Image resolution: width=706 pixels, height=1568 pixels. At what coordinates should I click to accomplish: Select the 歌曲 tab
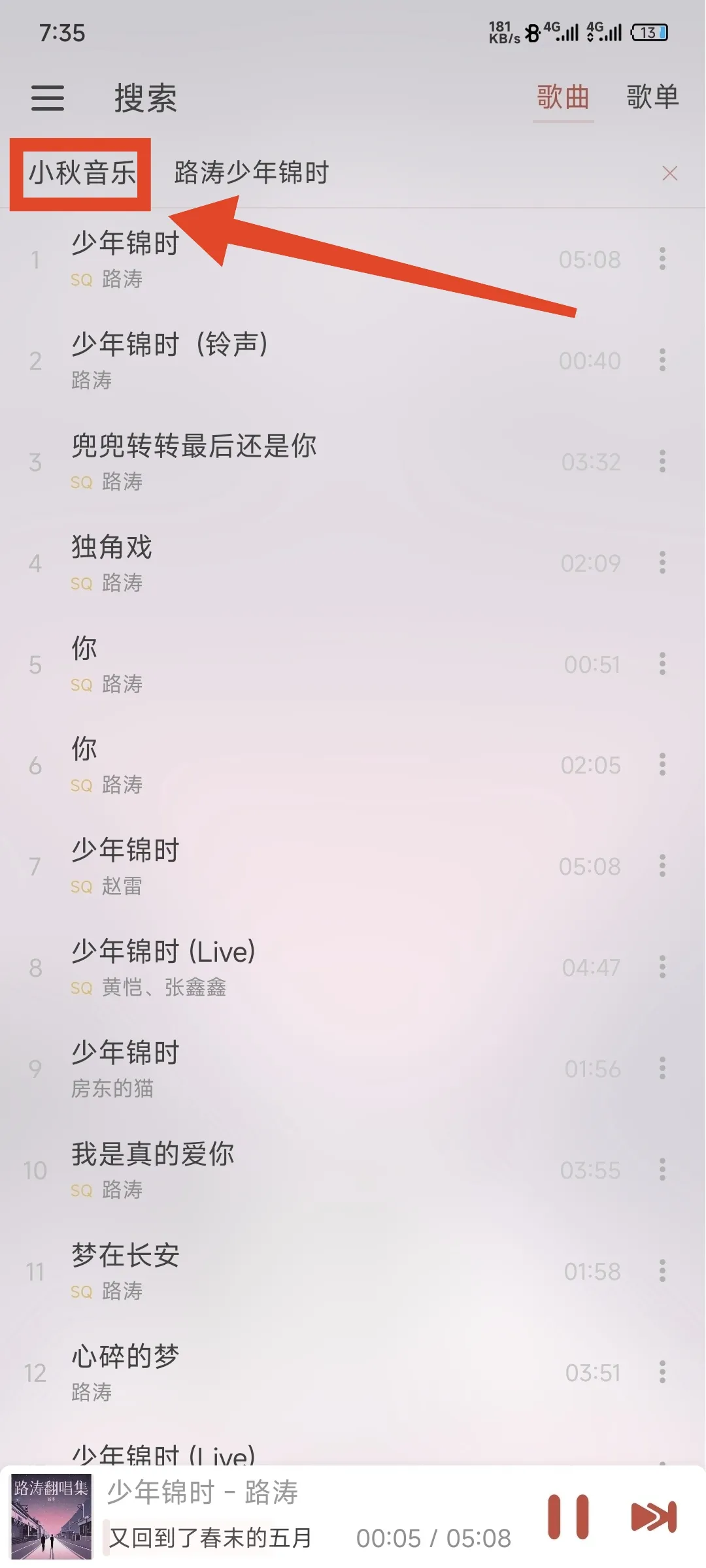(563, 97)
